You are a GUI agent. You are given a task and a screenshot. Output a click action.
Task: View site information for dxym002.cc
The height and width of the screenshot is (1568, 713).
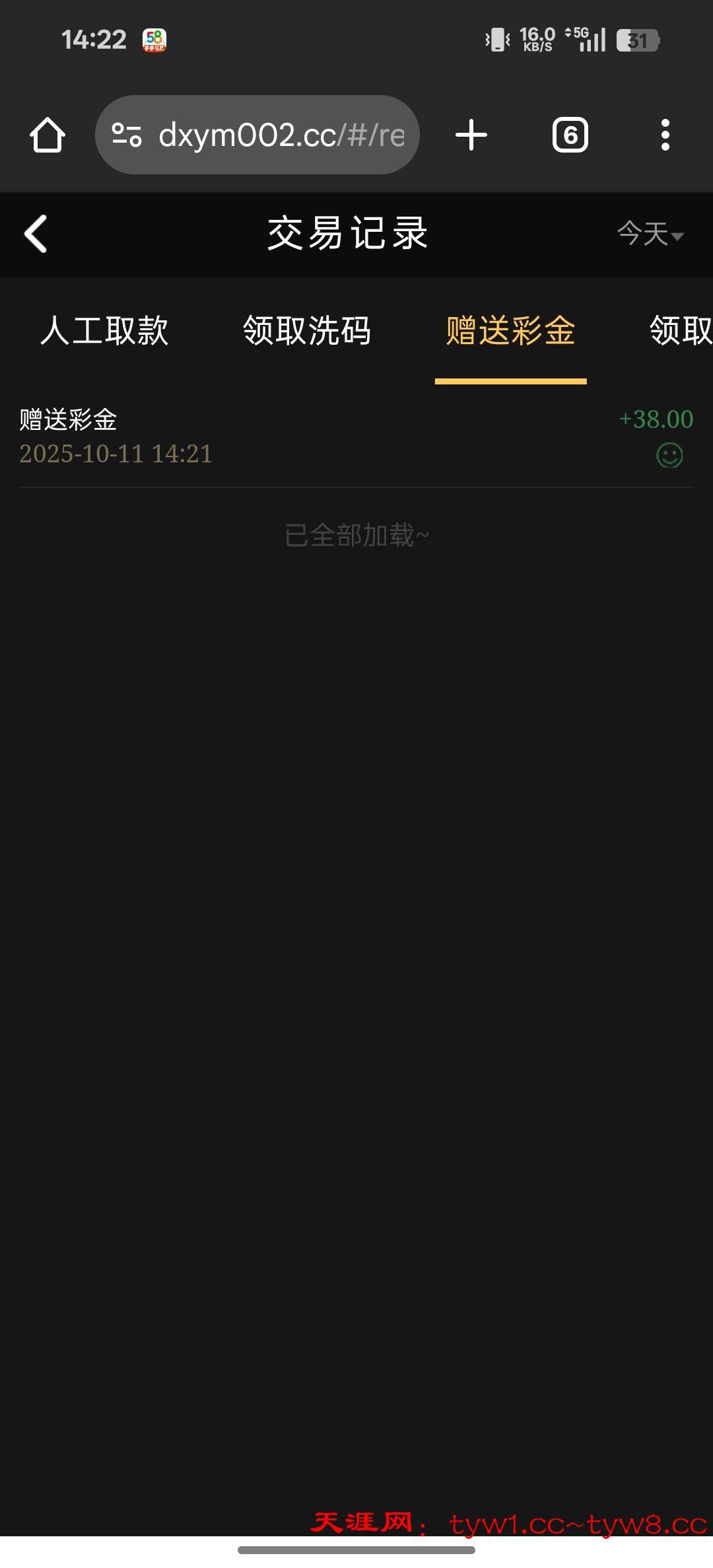click(x=127, y=135)
